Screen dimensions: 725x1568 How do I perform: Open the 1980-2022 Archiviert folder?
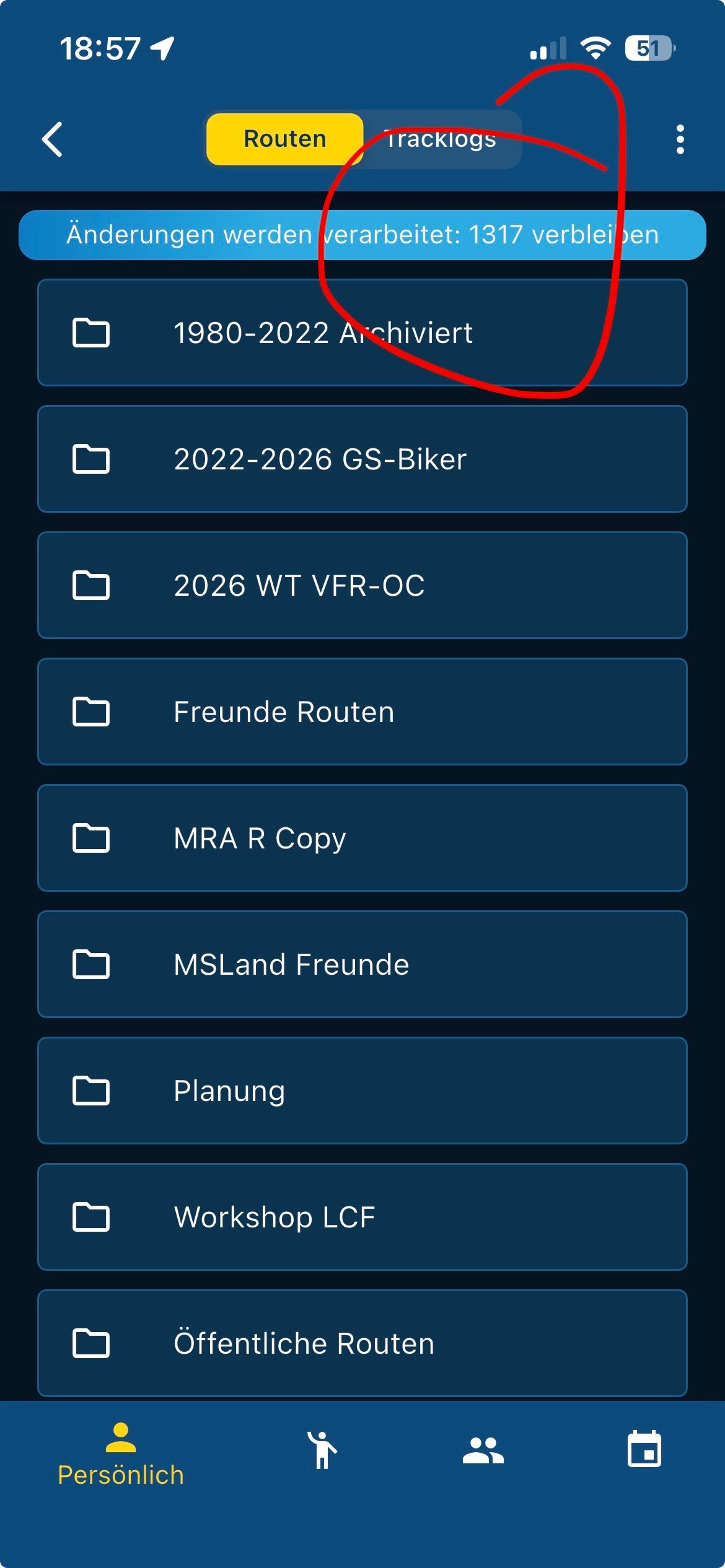pyautogui.click(x=362, y=333)
